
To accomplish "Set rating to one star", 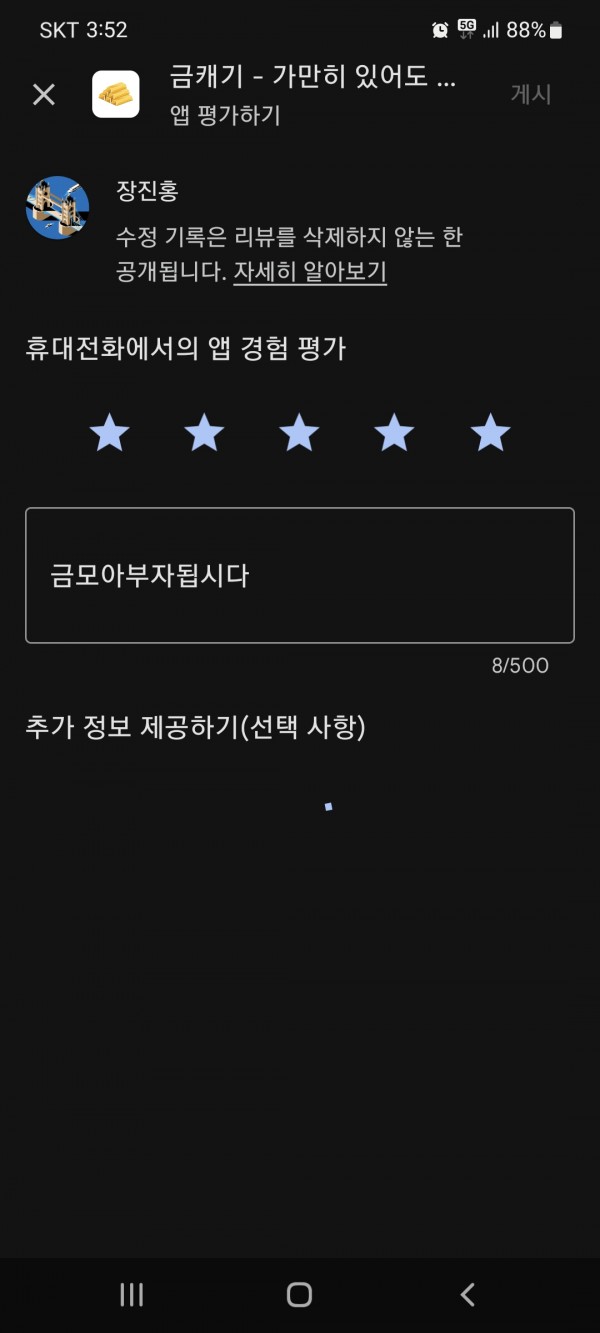I will 109,434.
